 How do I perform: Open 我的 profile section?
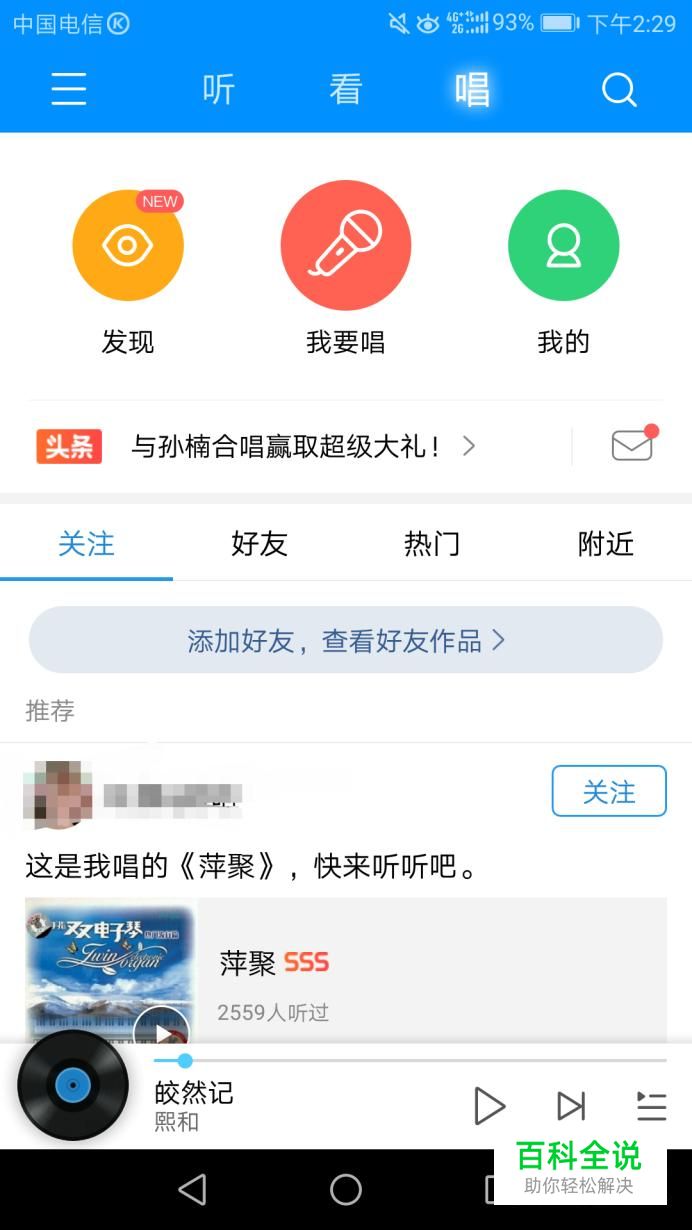563,246
